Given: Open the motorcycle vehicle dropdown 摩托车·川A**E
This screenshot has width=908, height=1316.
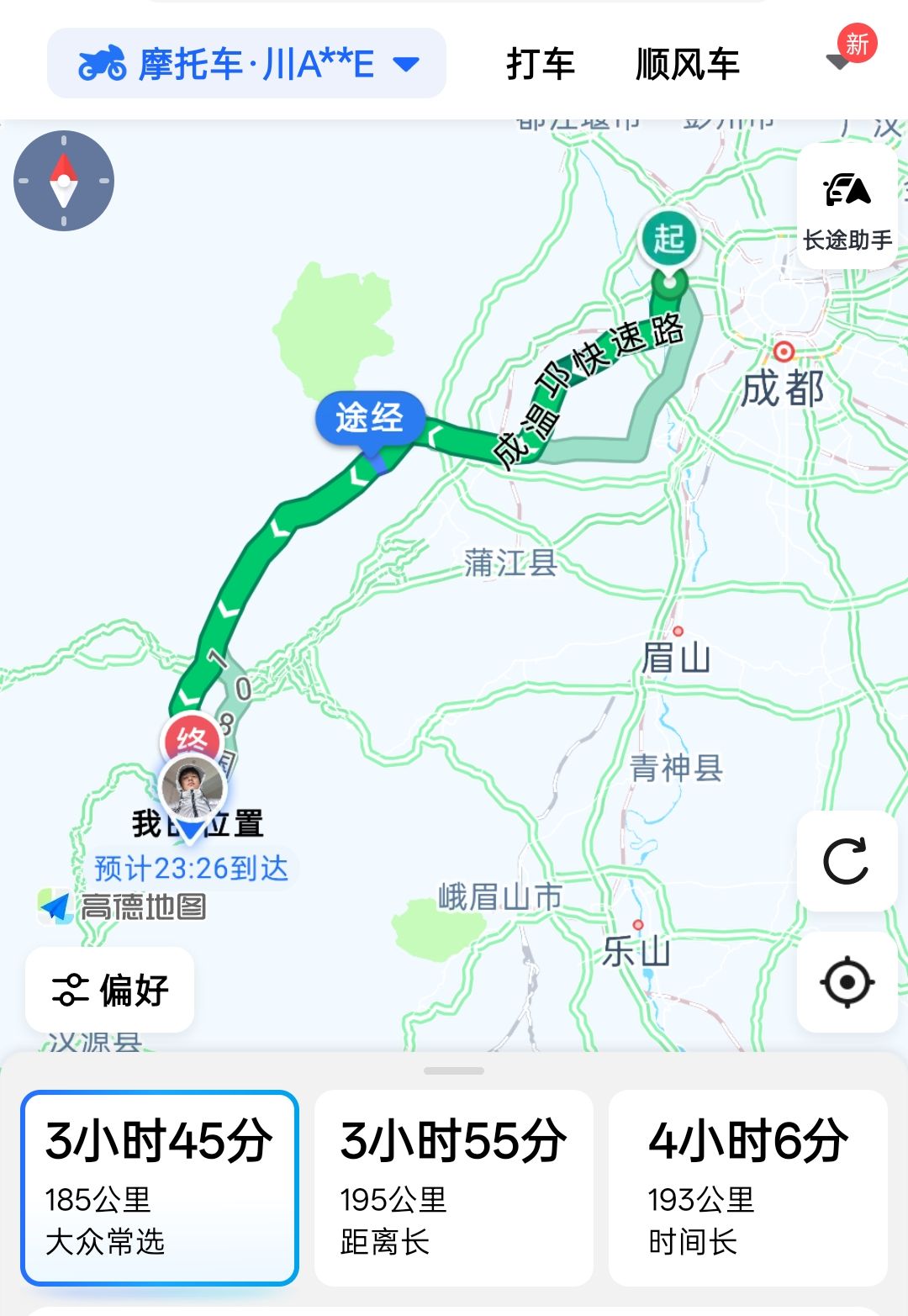Looking at the screenshot, I should (246, 64).
